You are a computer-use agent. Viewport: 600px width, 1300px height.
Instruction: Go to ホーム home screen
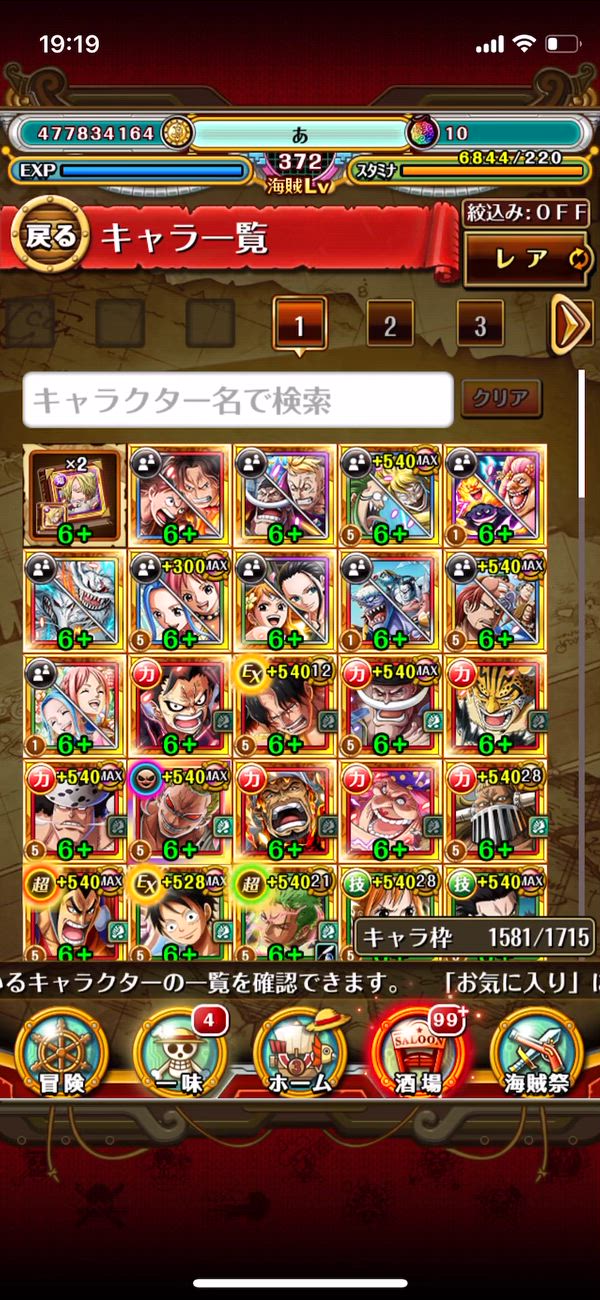click(x=301, y=1052)
